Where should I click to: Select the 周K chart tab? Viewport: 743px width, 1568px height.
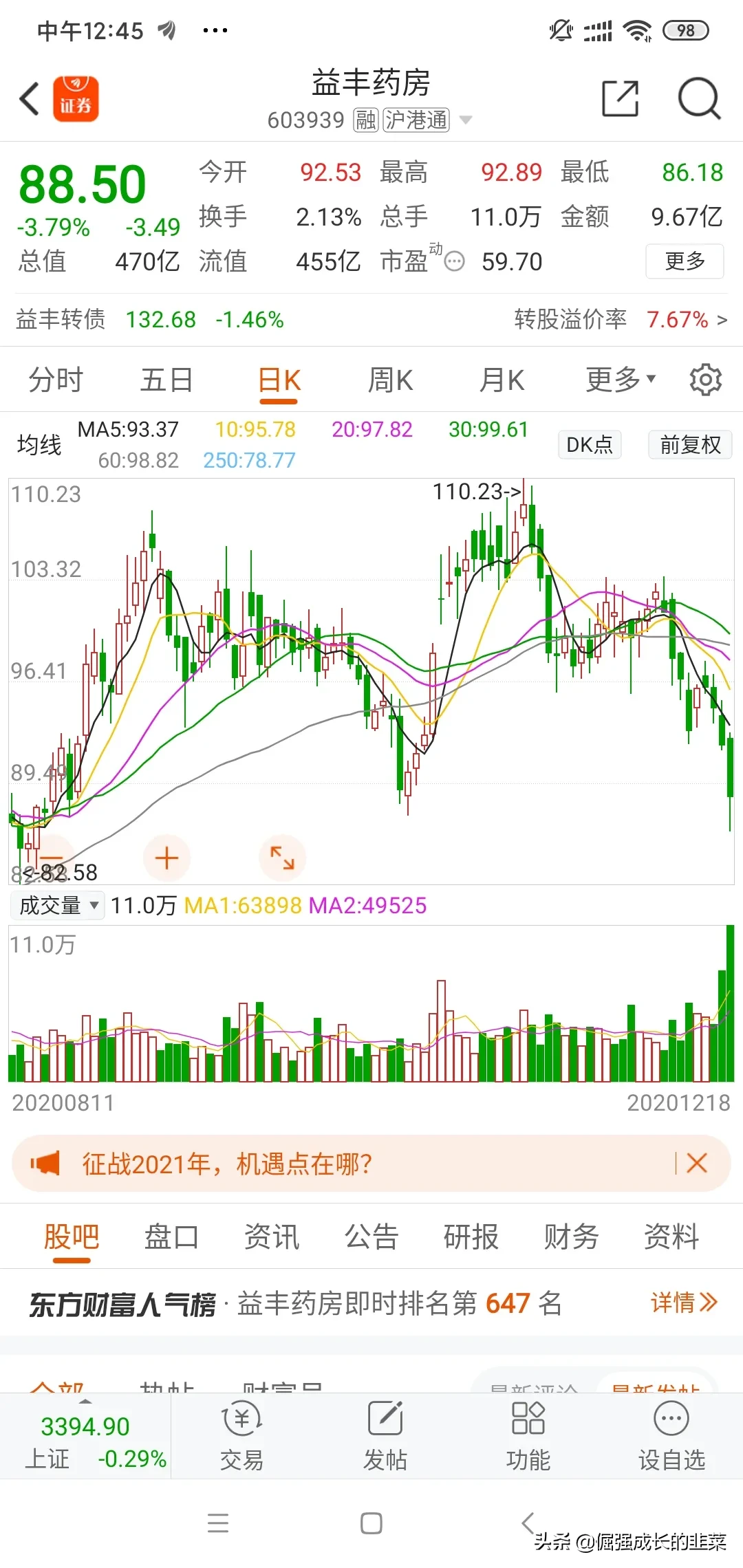click(390, 380)
